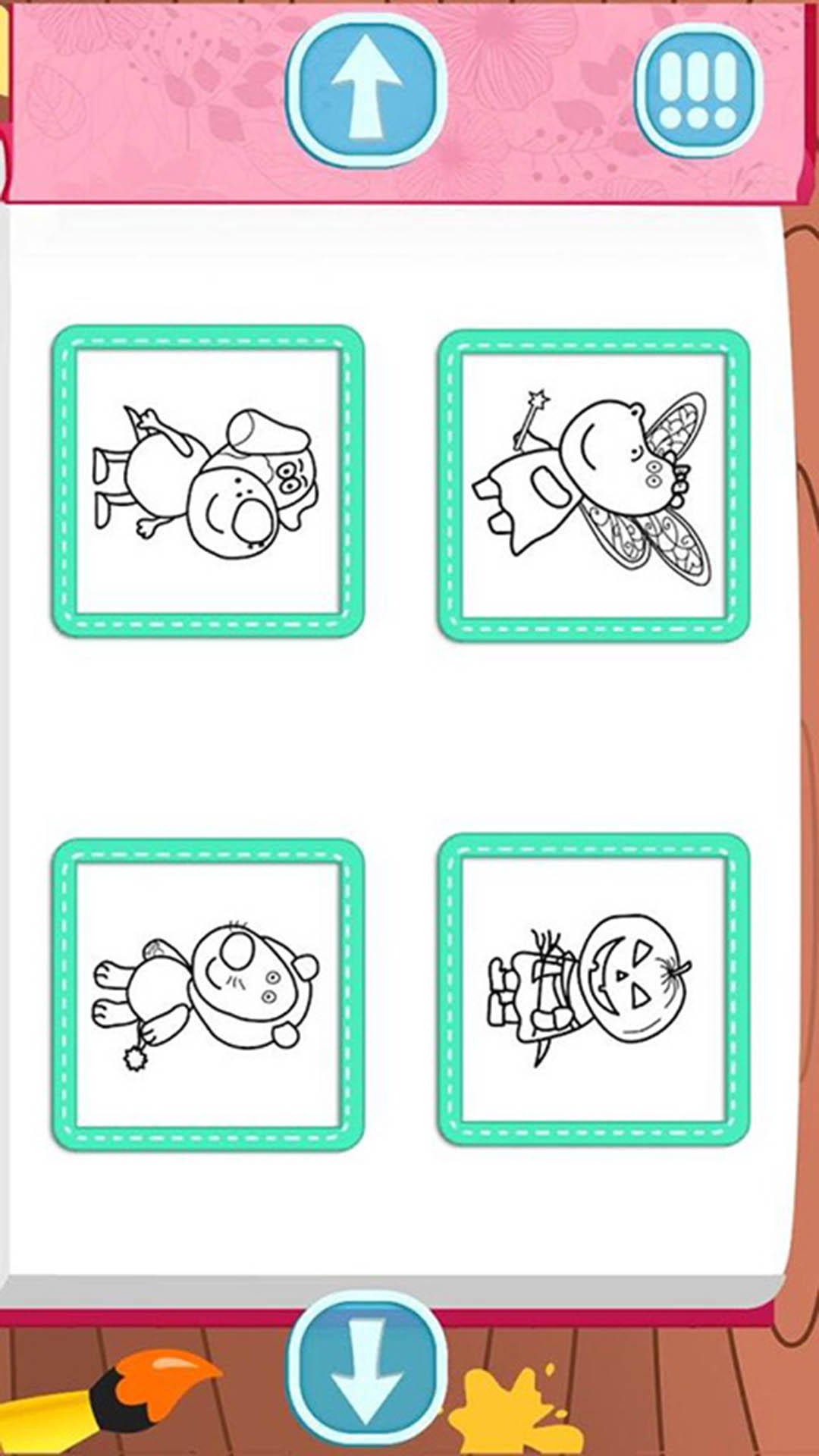Pick the pumpkin head character drawing
Image resolution: width=819 pixels, height=1456 pixels.
[593, 990]
